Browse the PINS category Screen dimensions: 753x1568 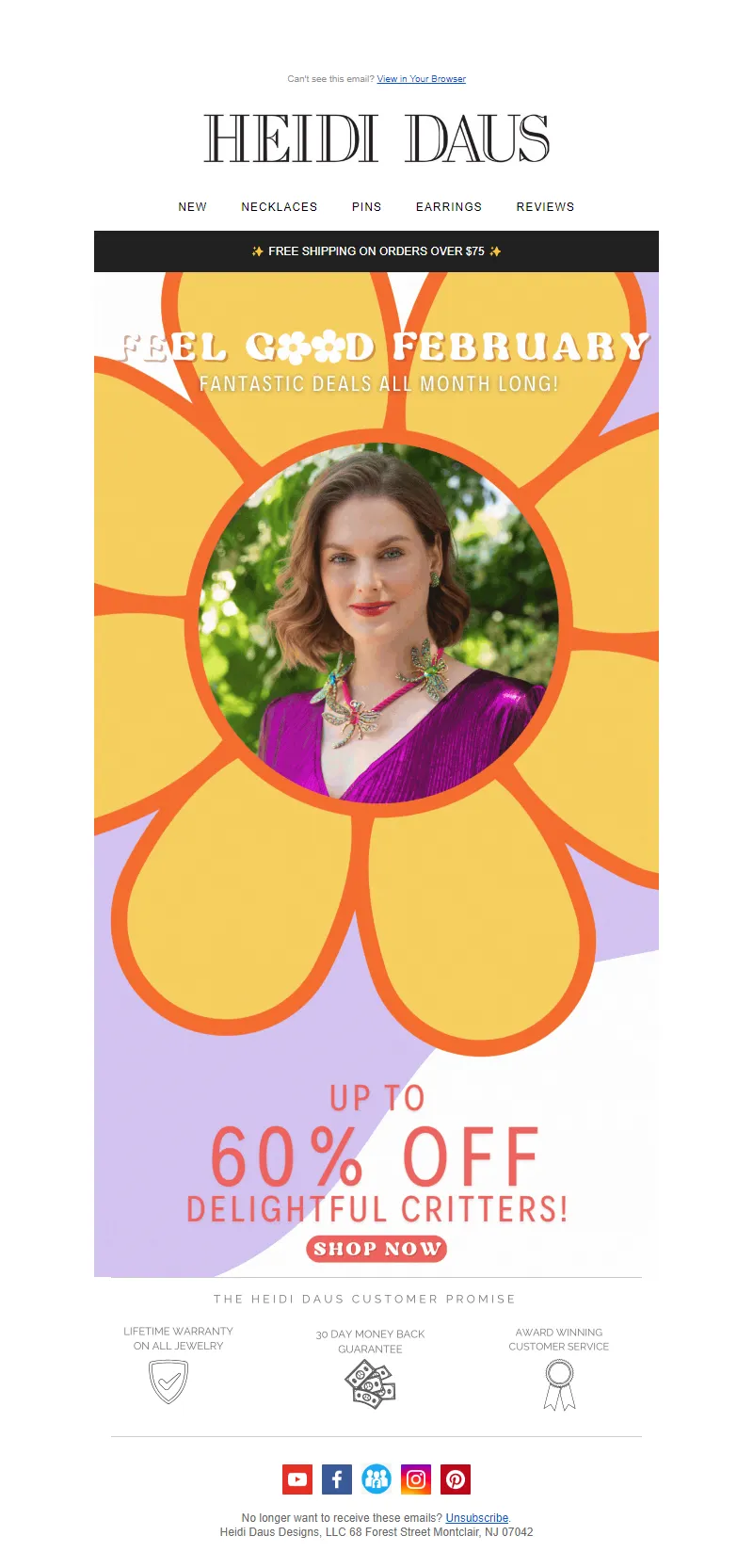366,207
